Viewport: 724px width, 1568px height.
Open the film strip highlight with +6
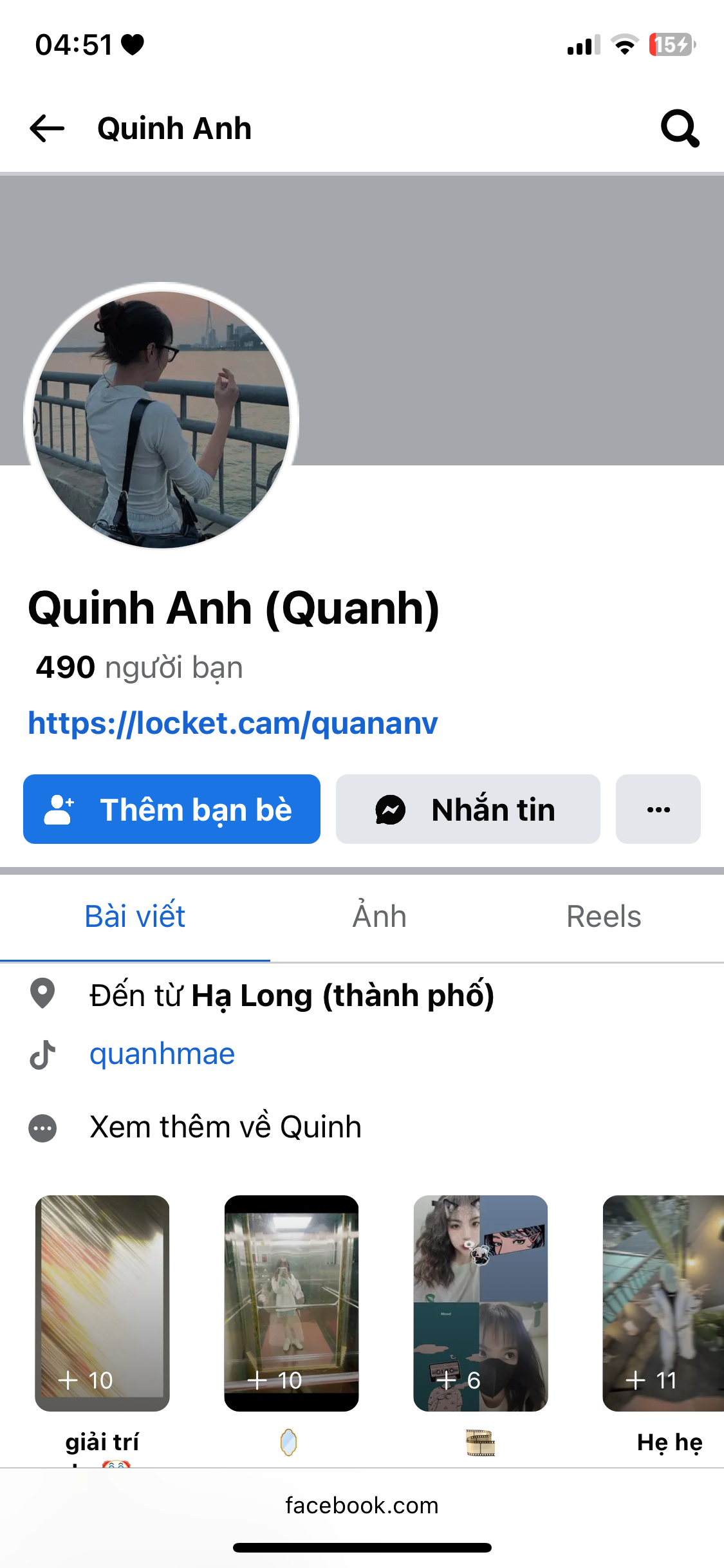point(480,1303)
